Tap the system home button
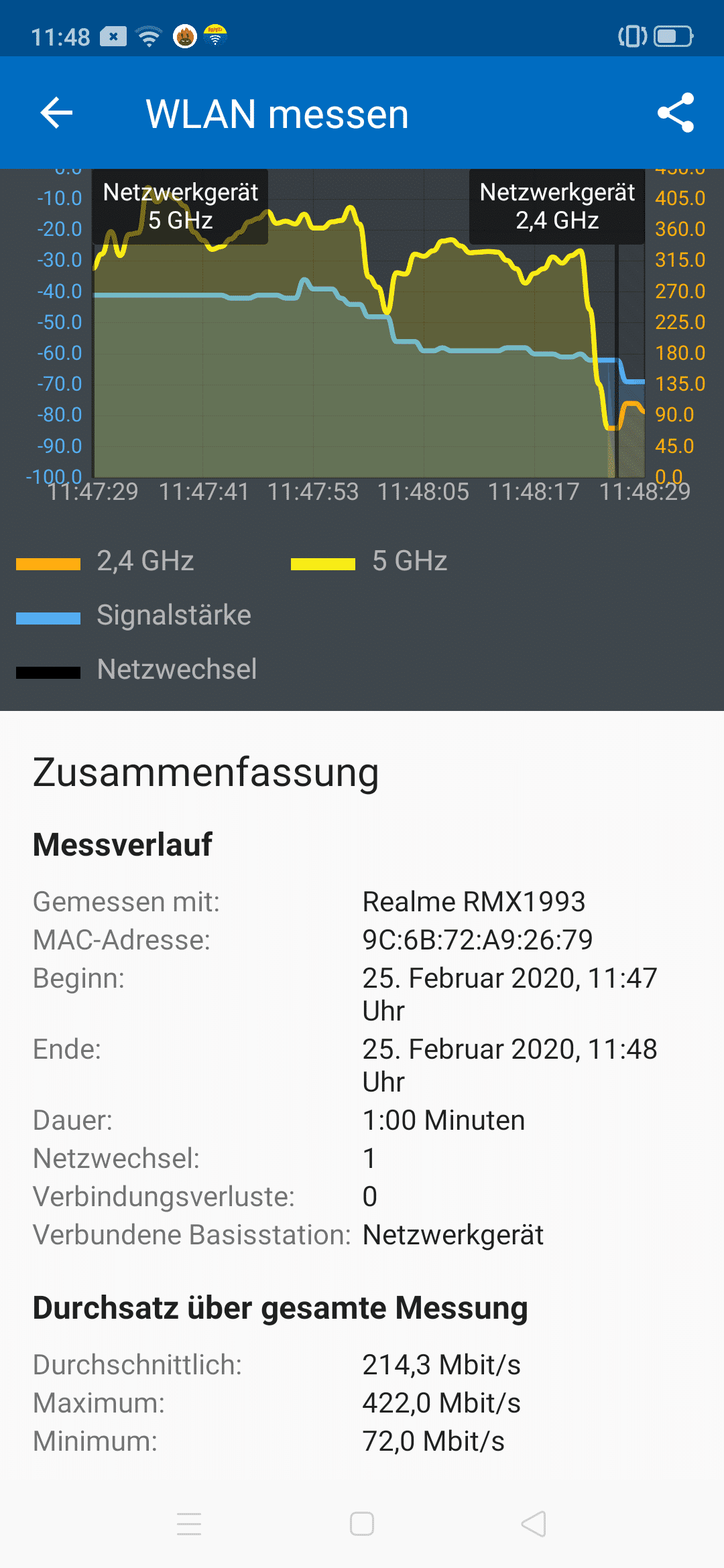Screen dimensions: 724x1568 click(x=362, y=1524)
